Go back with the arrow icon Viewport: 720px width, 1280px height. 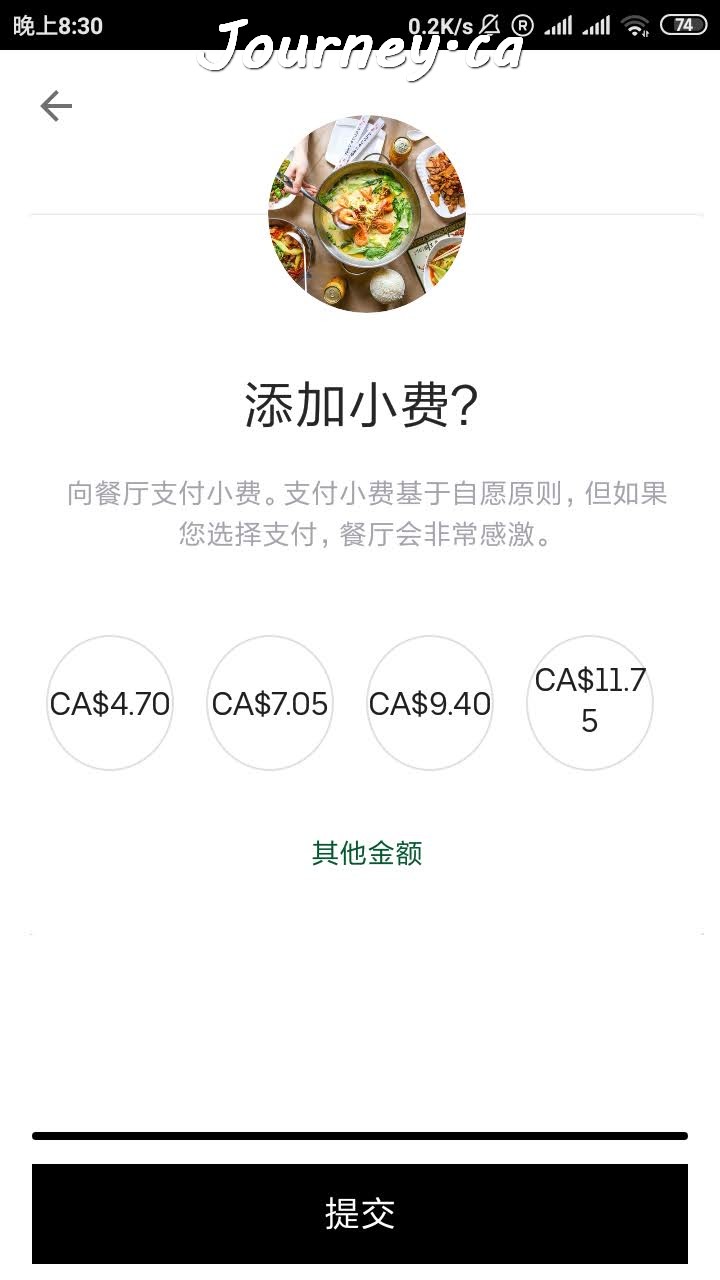[x=56, y=106]
